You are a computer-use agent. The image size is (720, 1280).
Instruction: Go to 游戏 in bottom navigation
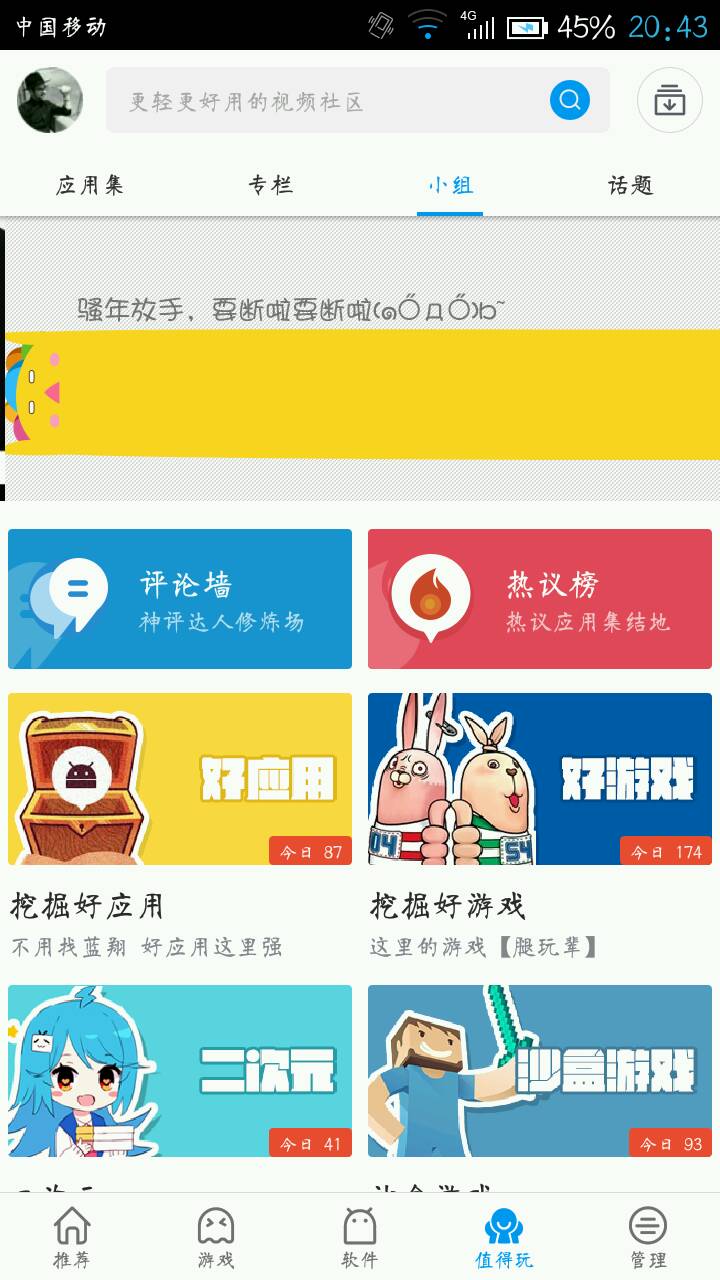[216, 1237]
